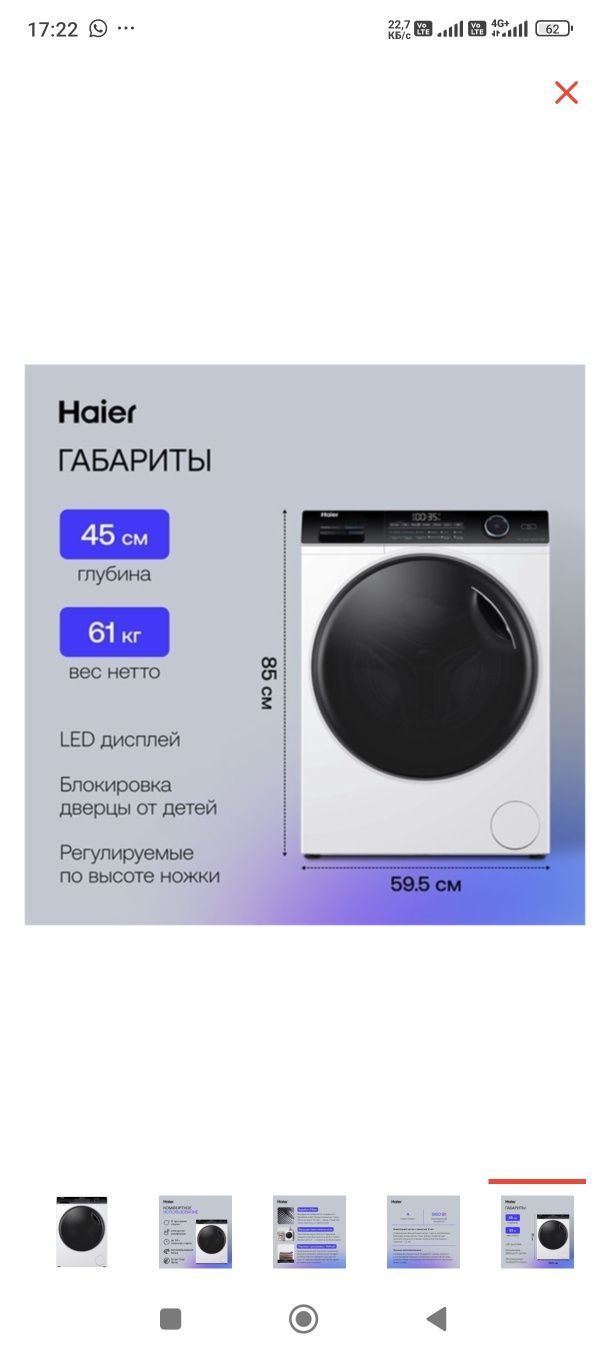Viewport: 610px width, 1356px height.
Task: Close the image viewer with the red X
Action: (x=566, y=93)
